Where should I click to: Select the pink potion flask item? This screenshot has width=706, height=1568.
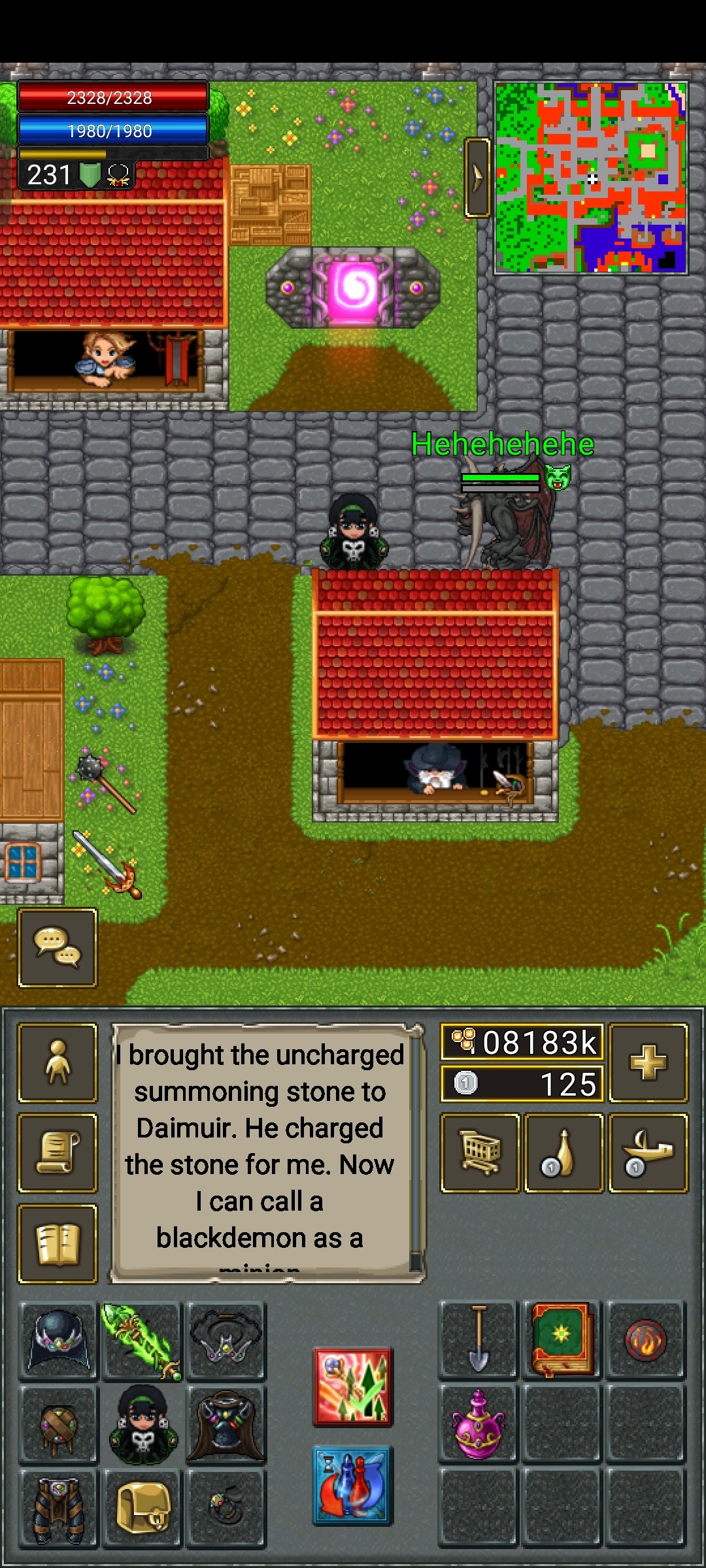pyautogui.click(x=479, y=1424)
